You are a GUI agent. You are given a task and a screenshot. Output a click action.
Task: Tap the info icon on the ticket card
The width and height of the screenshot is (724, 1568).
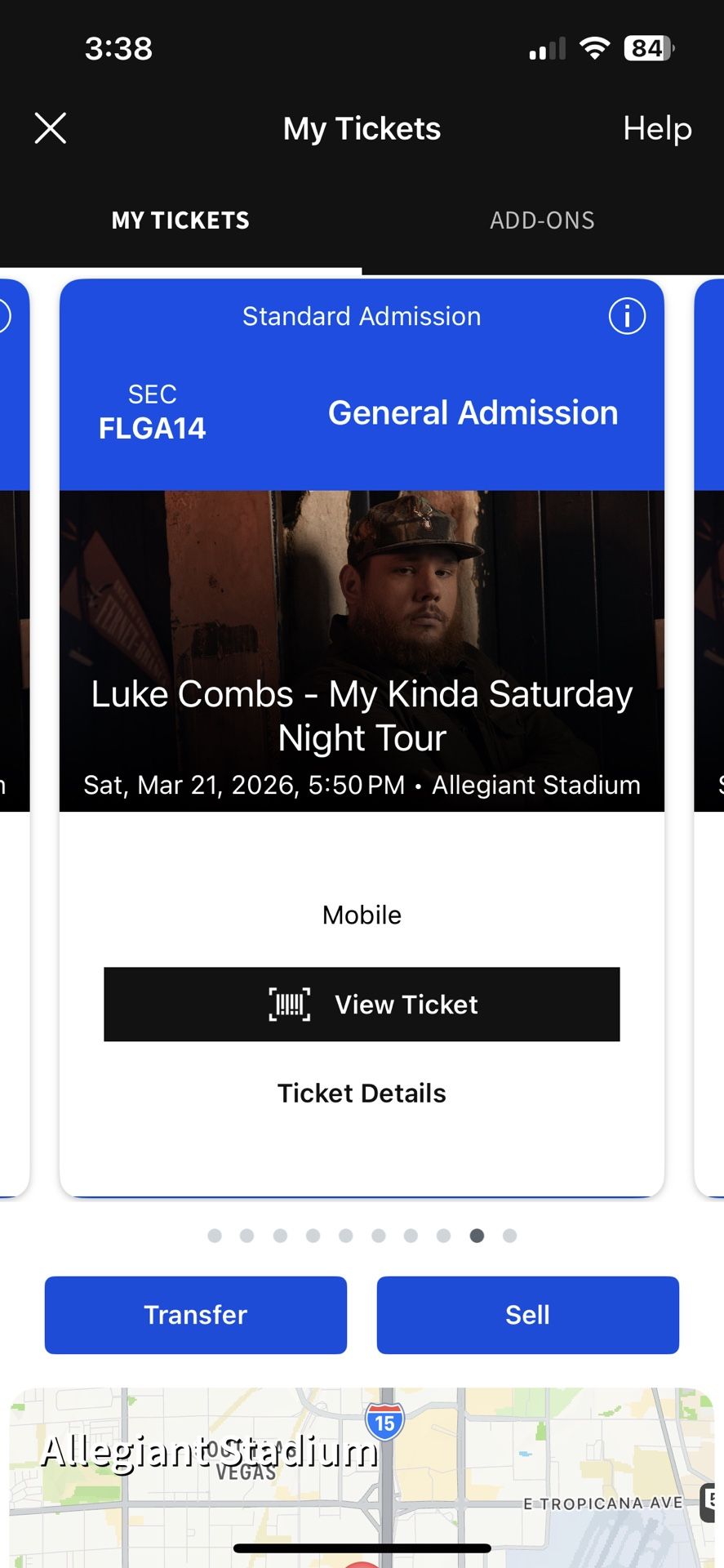627,316
